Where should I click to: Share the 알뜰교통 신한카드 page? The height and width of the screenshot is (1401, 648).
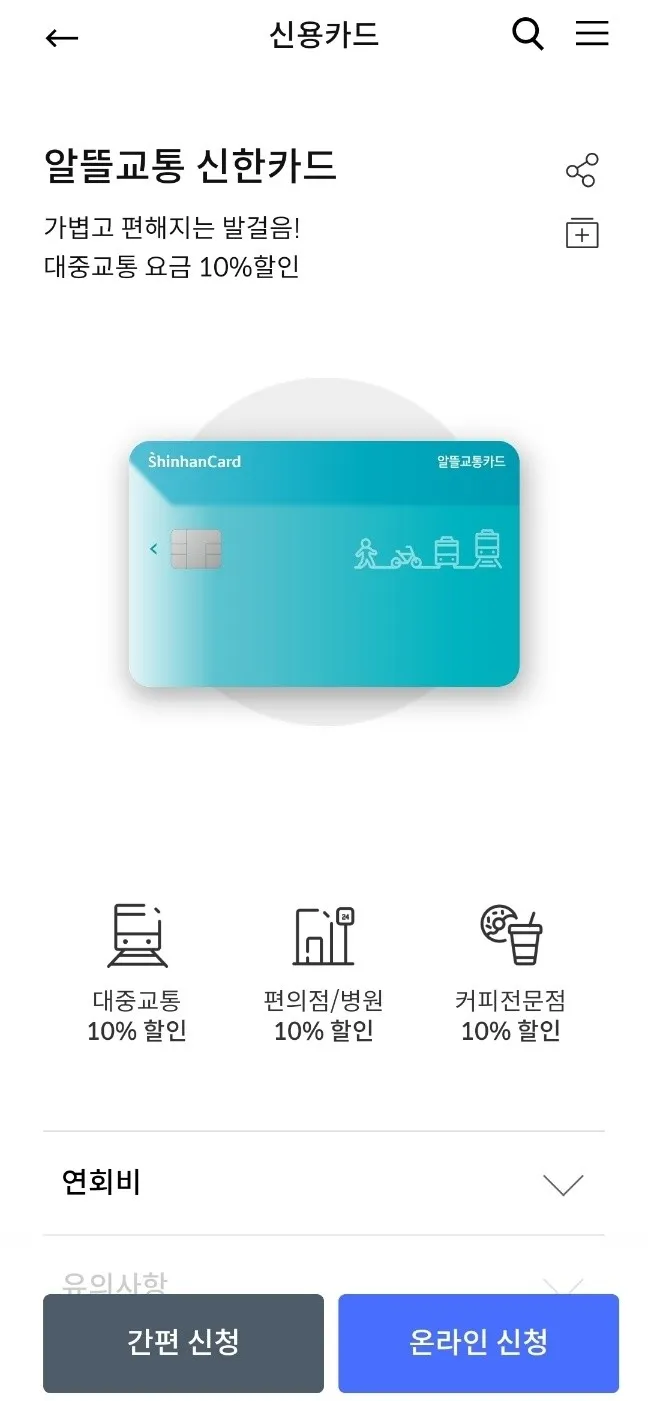tap(581, 171)
